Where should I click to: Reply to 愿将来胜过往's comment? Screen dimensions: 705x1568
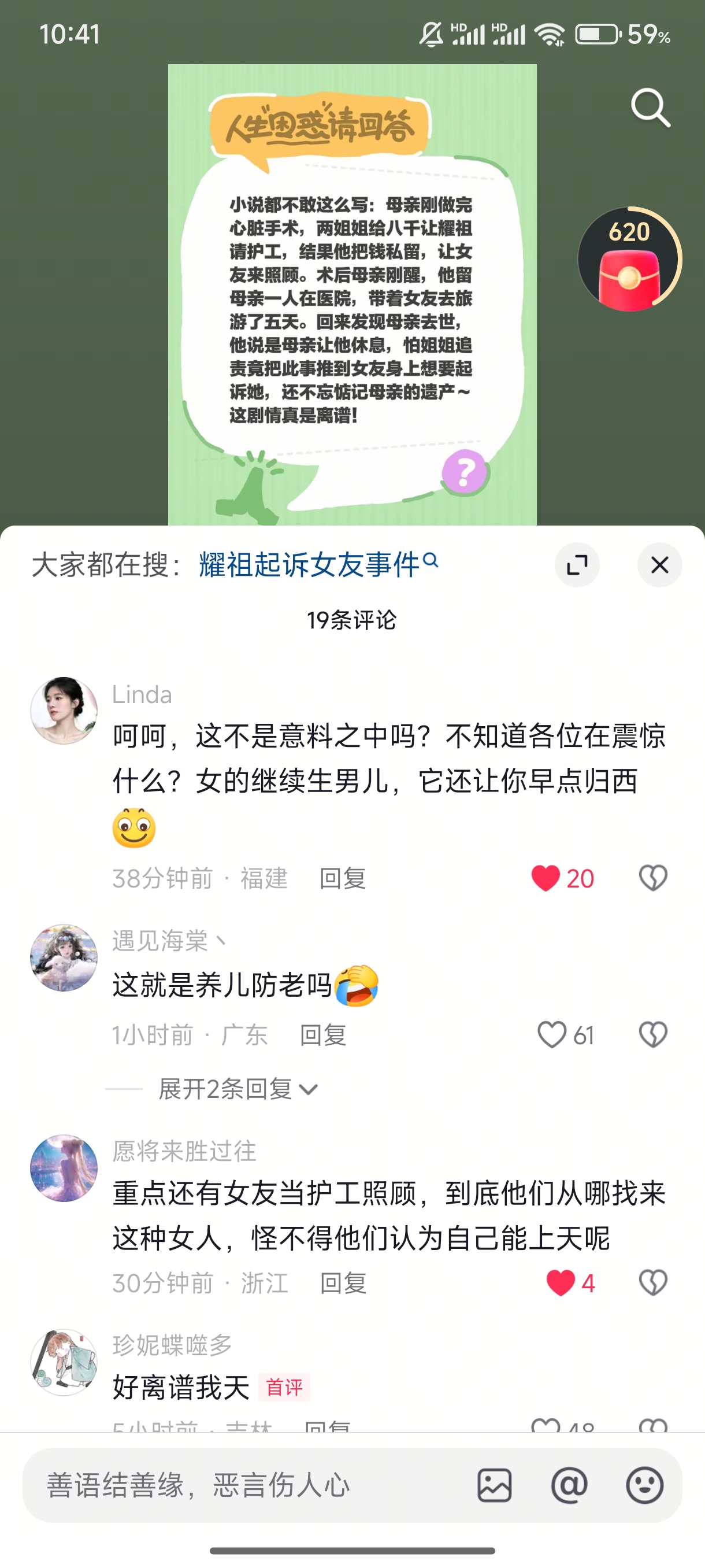tap(343, 1283)
